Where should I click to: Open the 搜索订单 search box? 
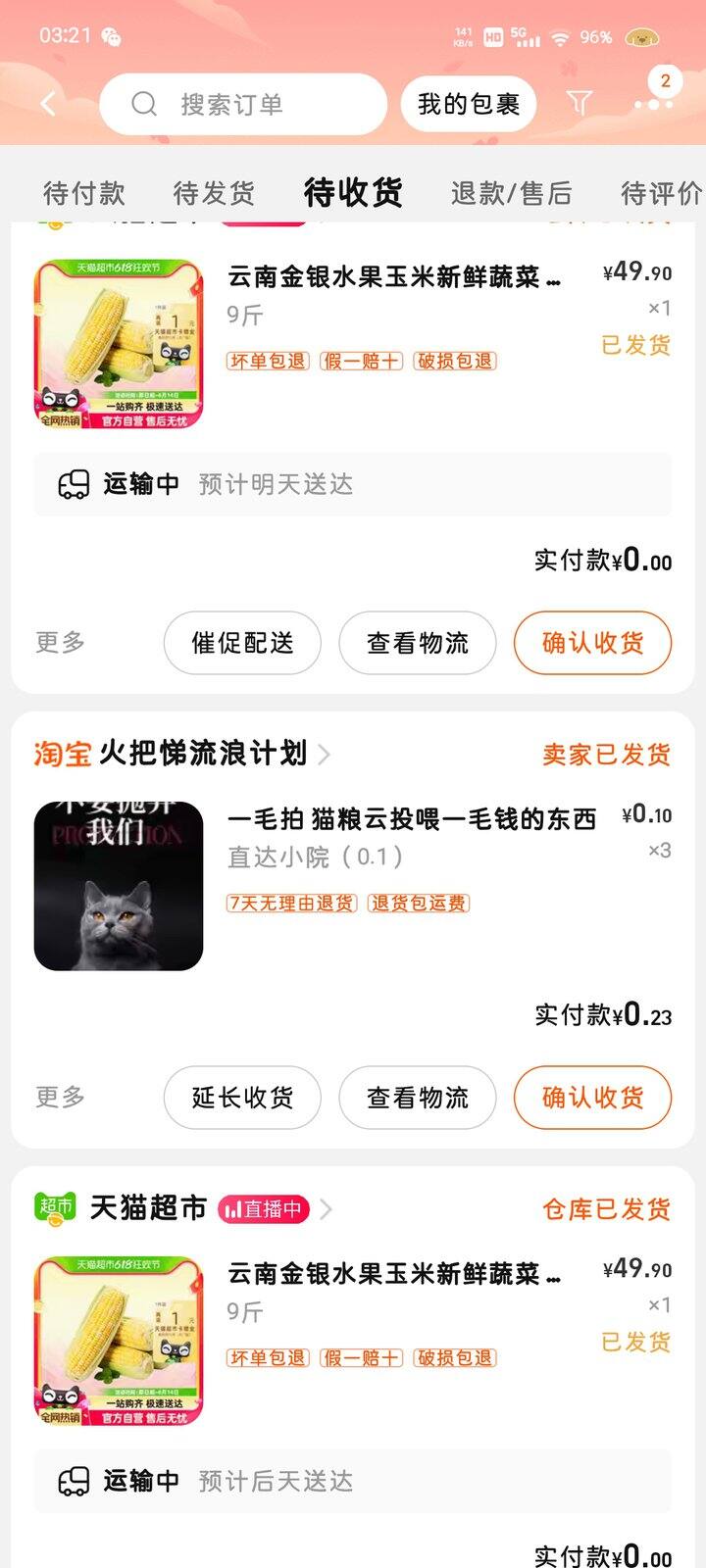tap(243, 104)
